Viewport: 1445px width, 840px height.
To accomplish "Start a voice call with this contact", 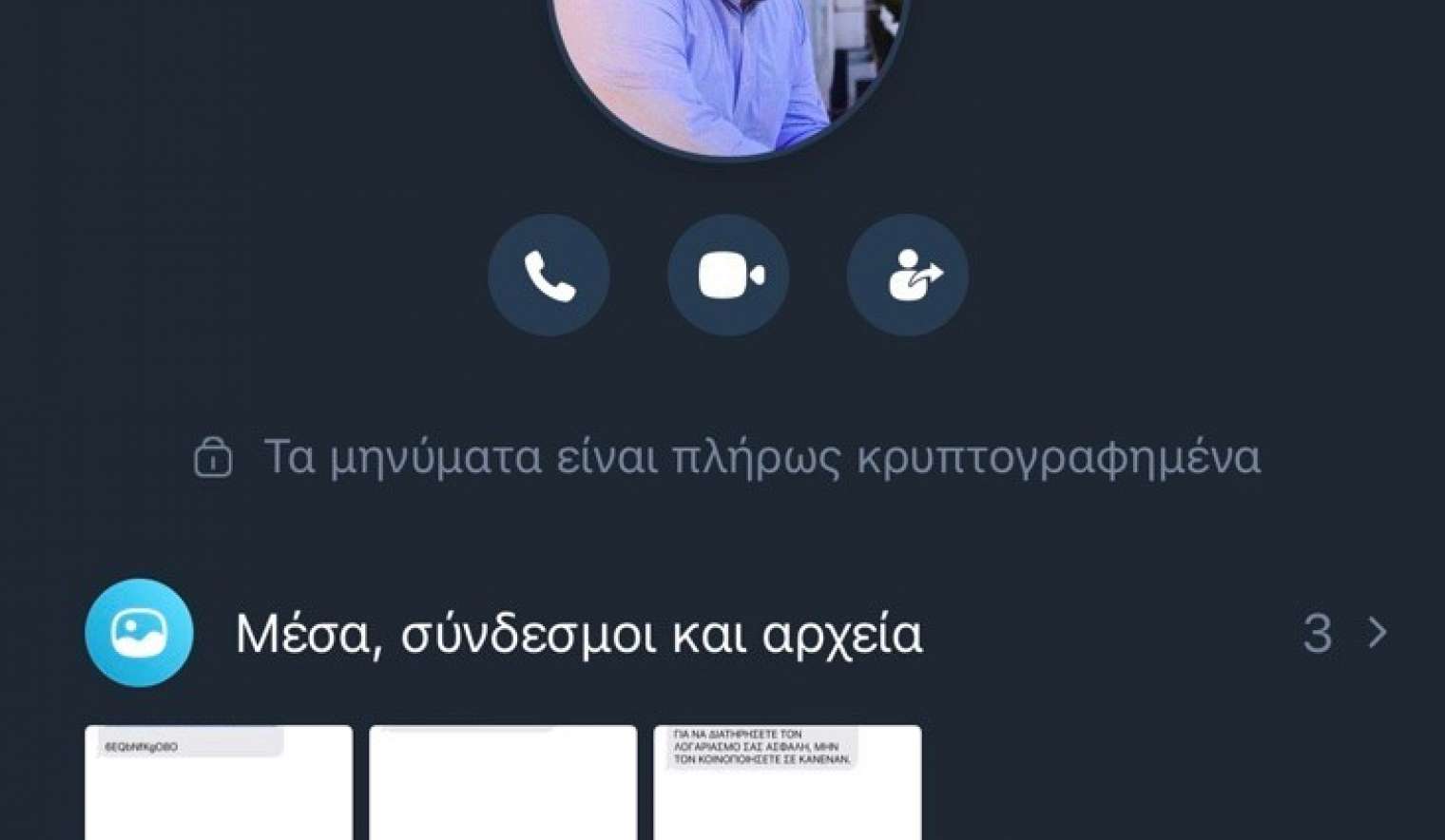I will pos(549,276).
